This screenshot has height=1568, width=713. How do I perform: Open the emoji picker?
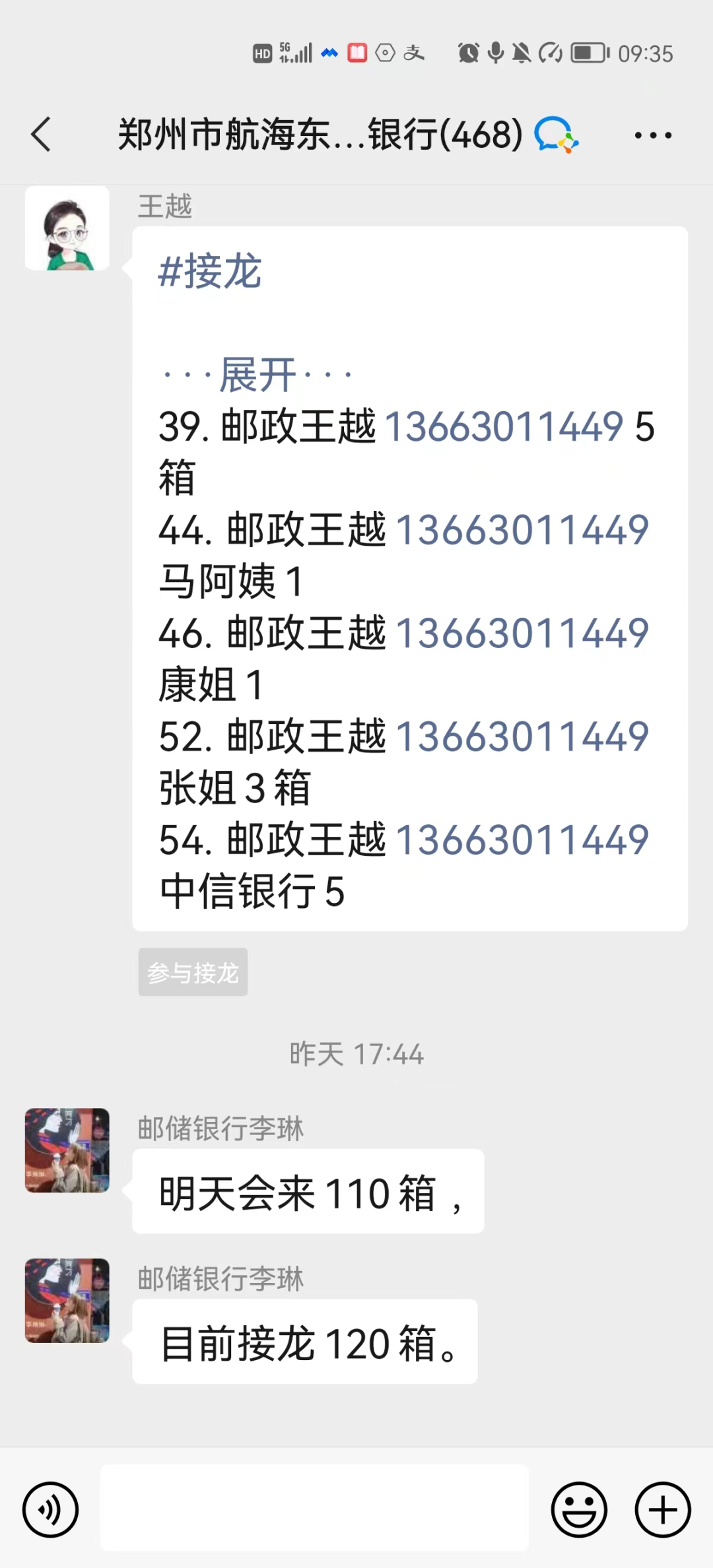(579, 1509)
